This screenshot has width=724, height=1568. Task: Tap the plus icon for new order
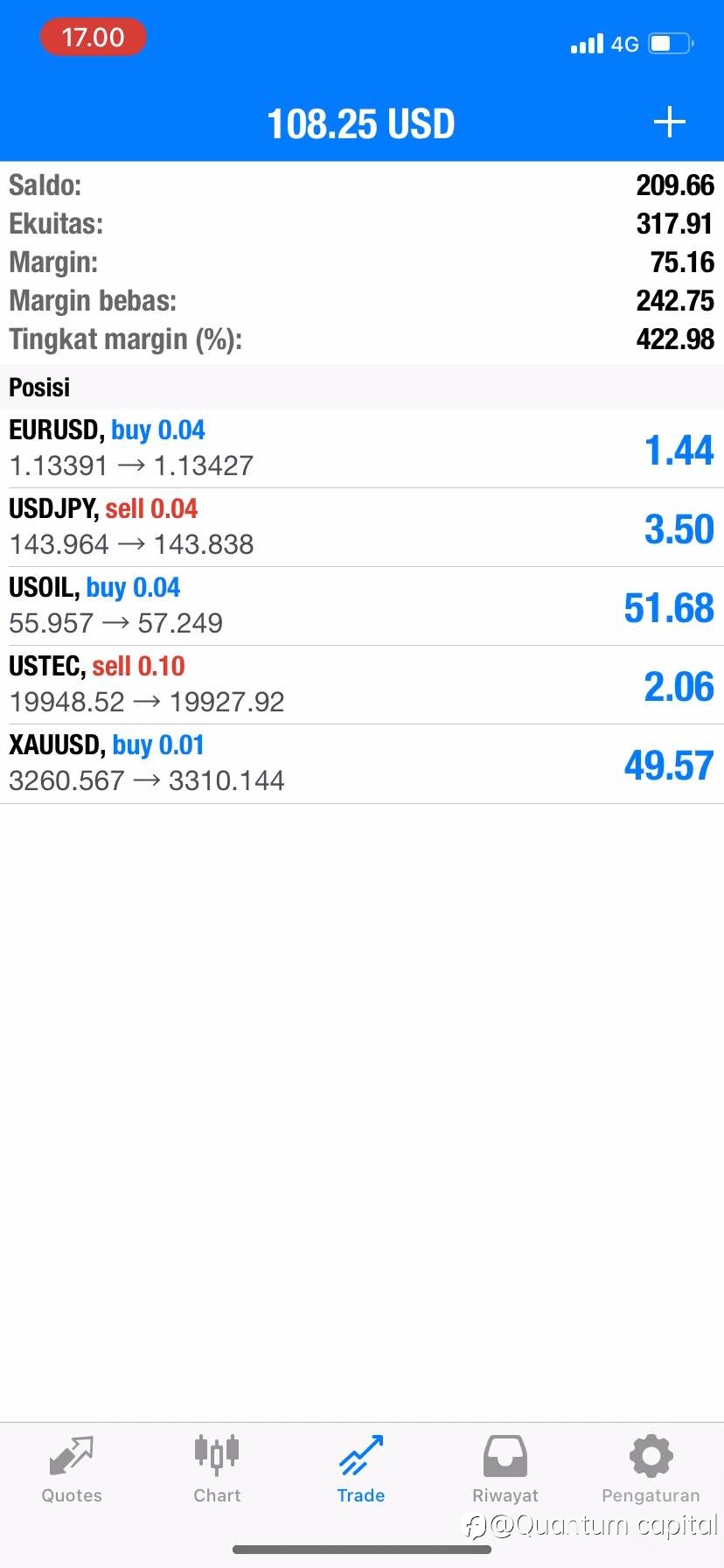669,122
